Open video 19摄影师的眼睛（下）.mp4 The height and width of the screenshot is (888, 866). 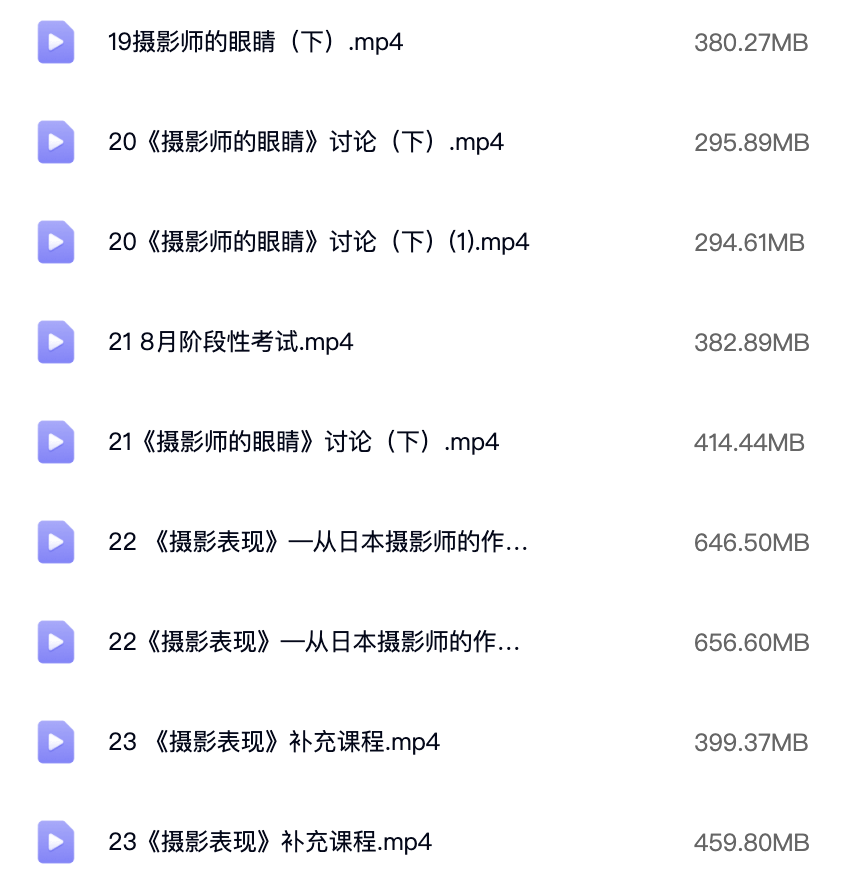(x=255, y=43)
